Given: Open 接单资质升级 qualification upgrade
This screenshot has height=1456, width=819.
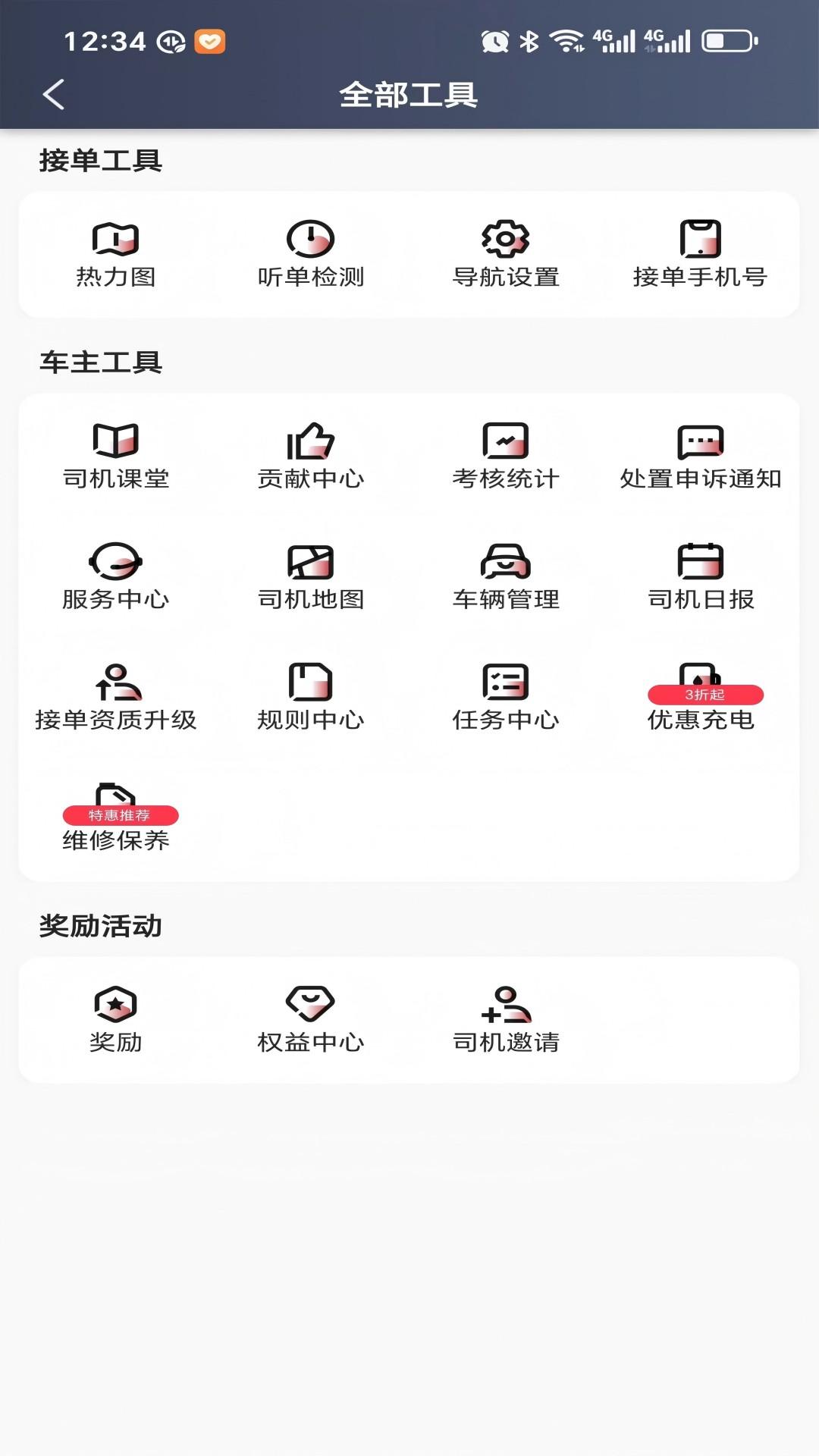Looking at the screenshot, I should click(x=118, y=698).
